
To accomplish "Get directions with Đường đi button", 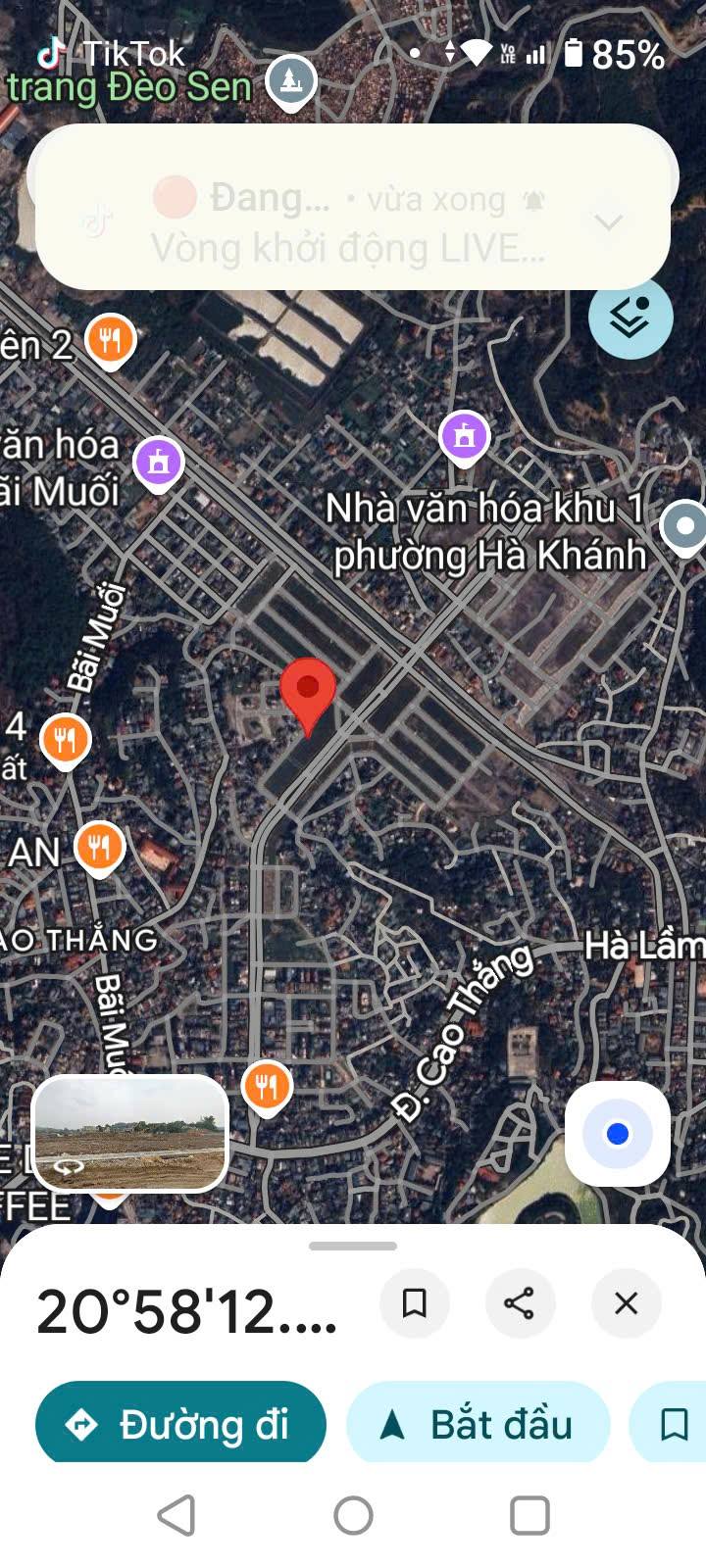I will click(180, 1423).
